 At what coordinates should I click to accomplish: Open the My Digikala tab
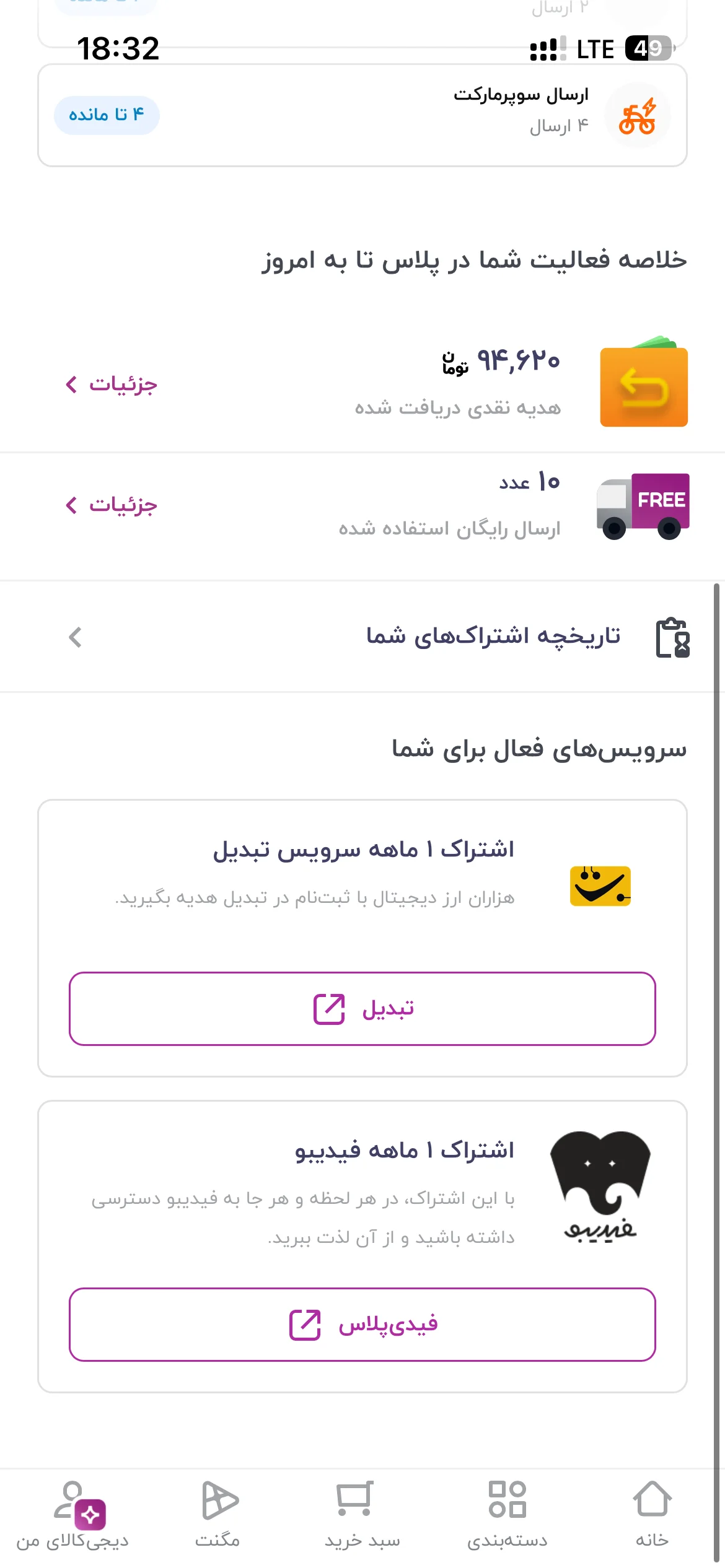[x=72, y=1514]
